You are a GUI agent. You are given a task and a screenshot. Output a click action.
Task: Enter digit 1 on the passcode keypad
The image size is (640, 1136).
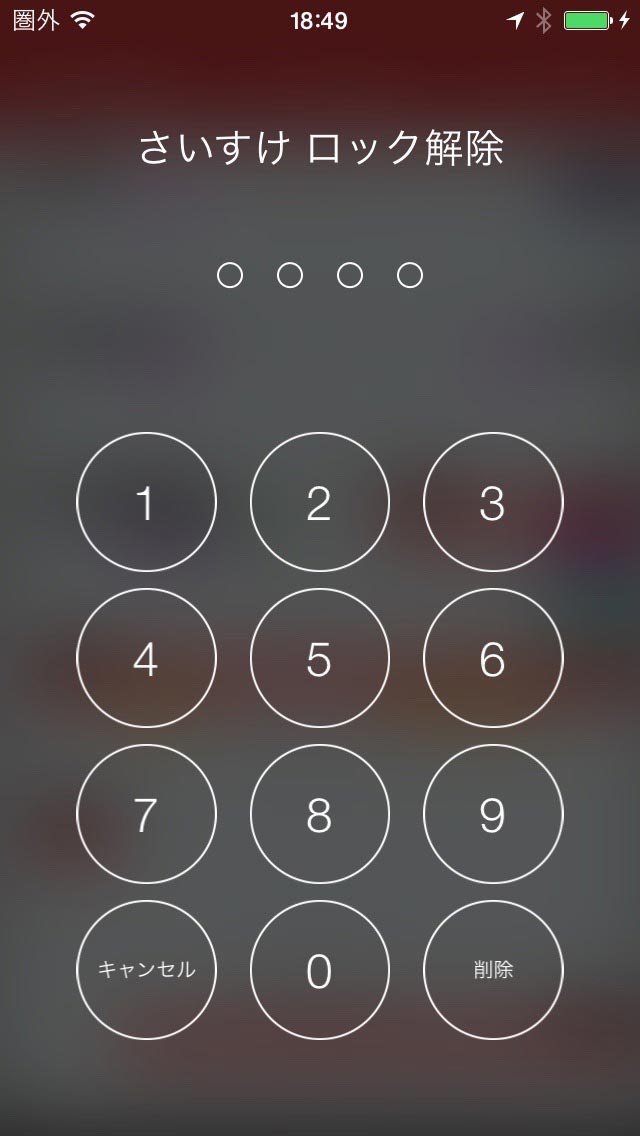(146, 503)
